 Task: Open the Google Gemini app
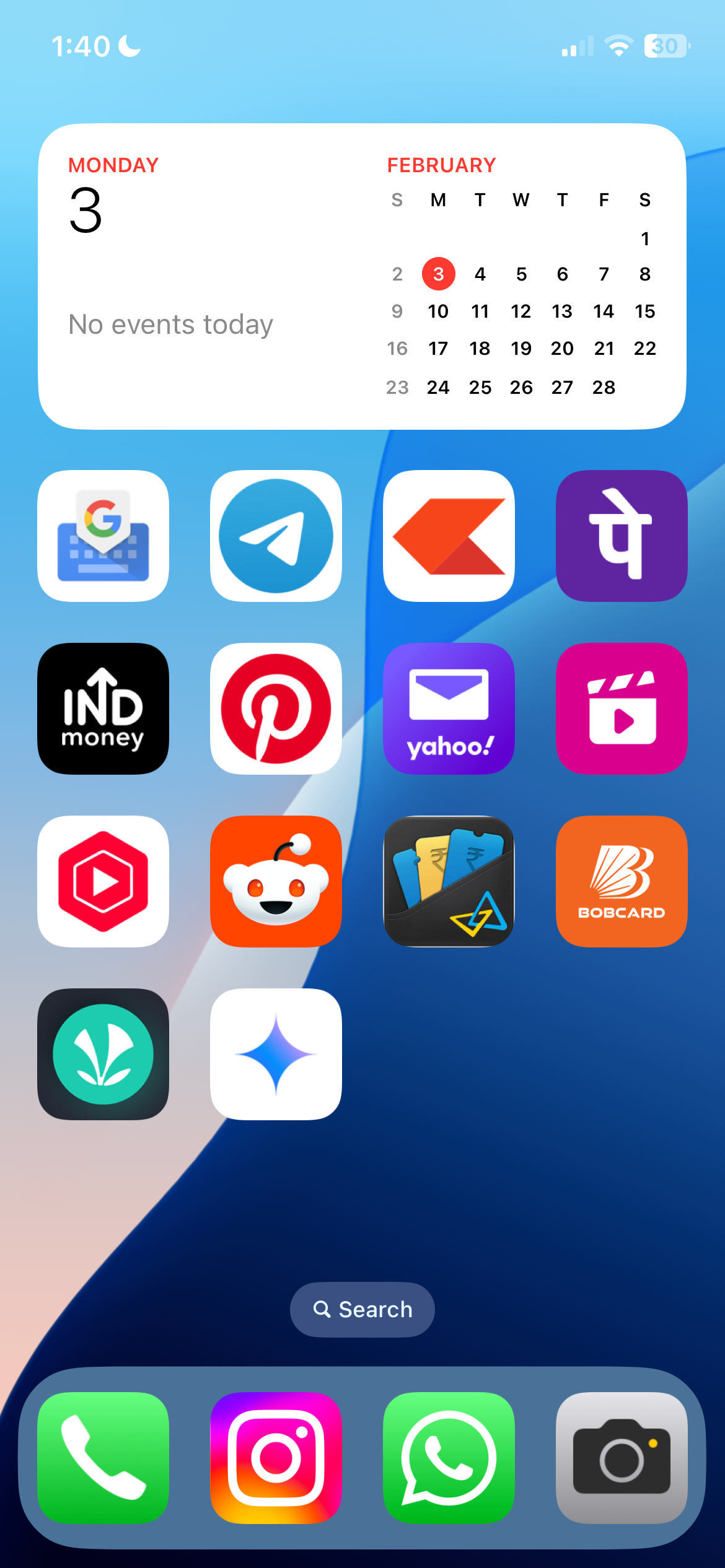[276, 1054]
